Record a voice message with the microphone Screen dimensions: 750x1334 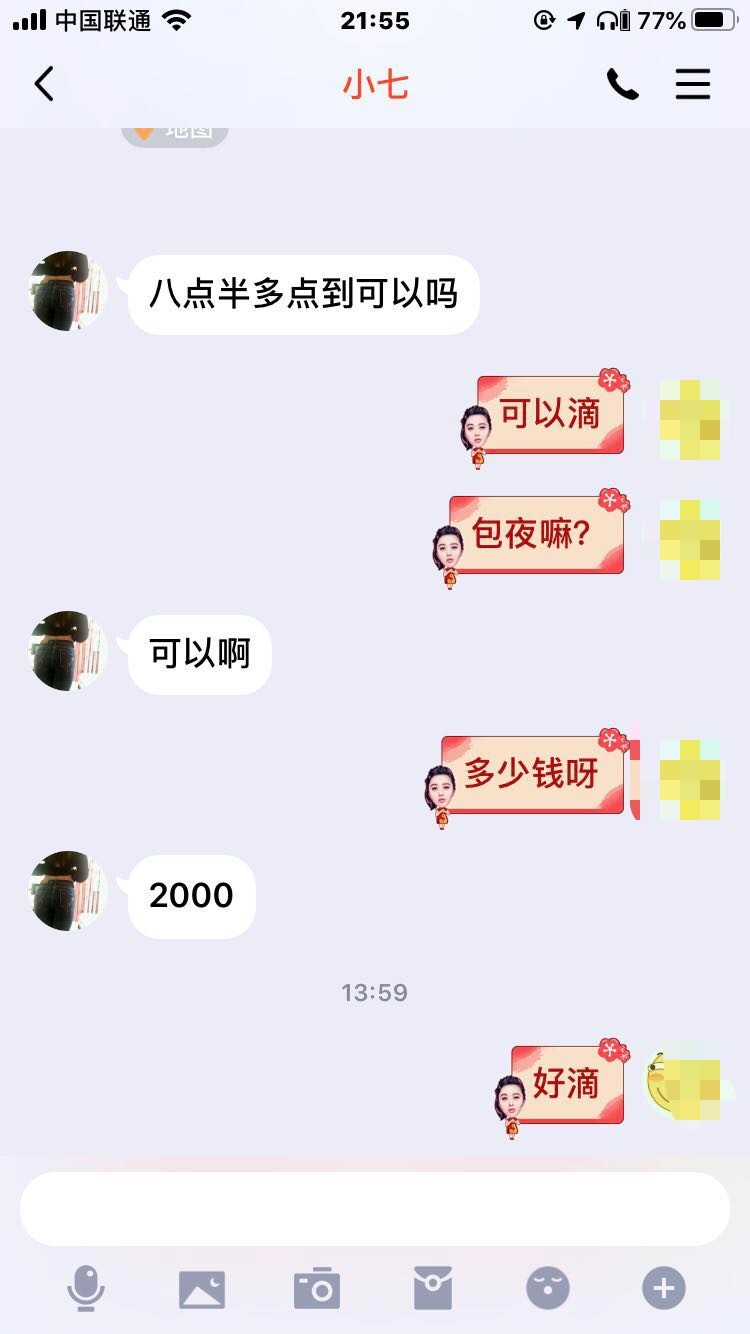pos(86,1288)
